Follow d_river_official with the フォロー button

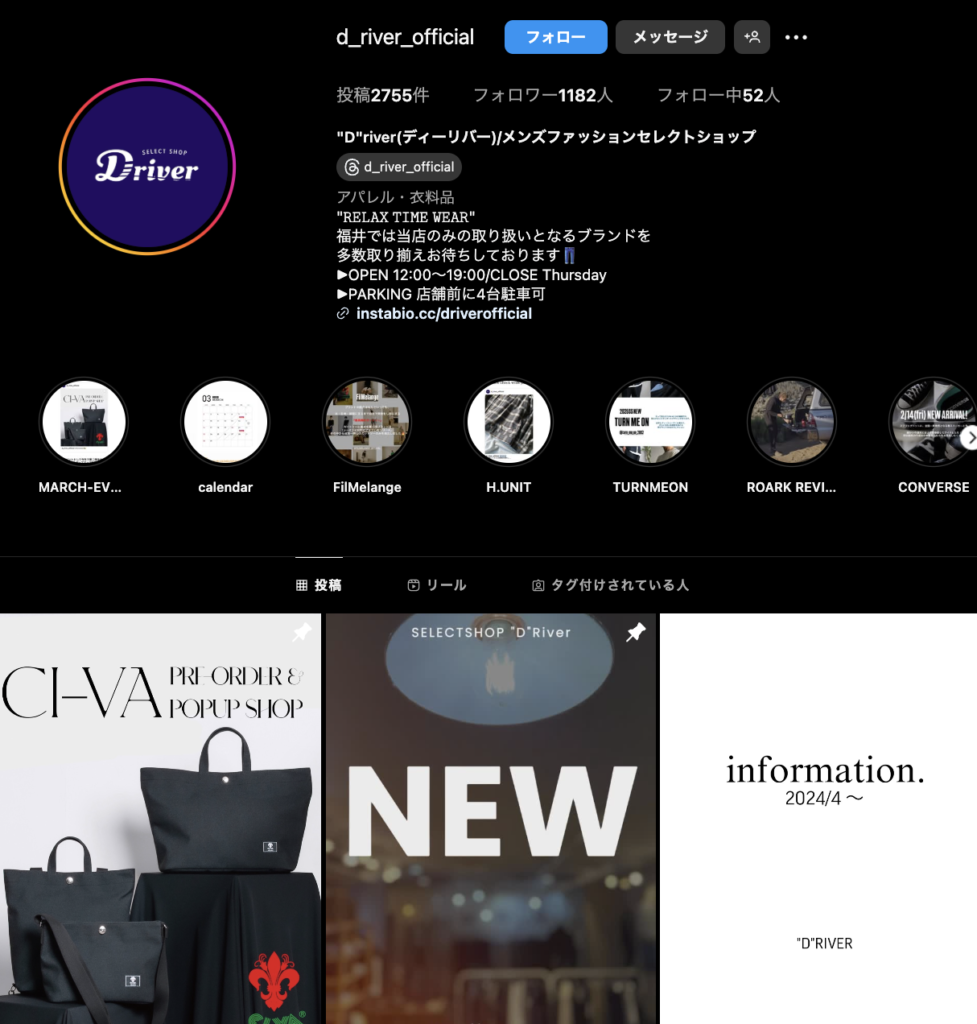(x=555, y=37)
